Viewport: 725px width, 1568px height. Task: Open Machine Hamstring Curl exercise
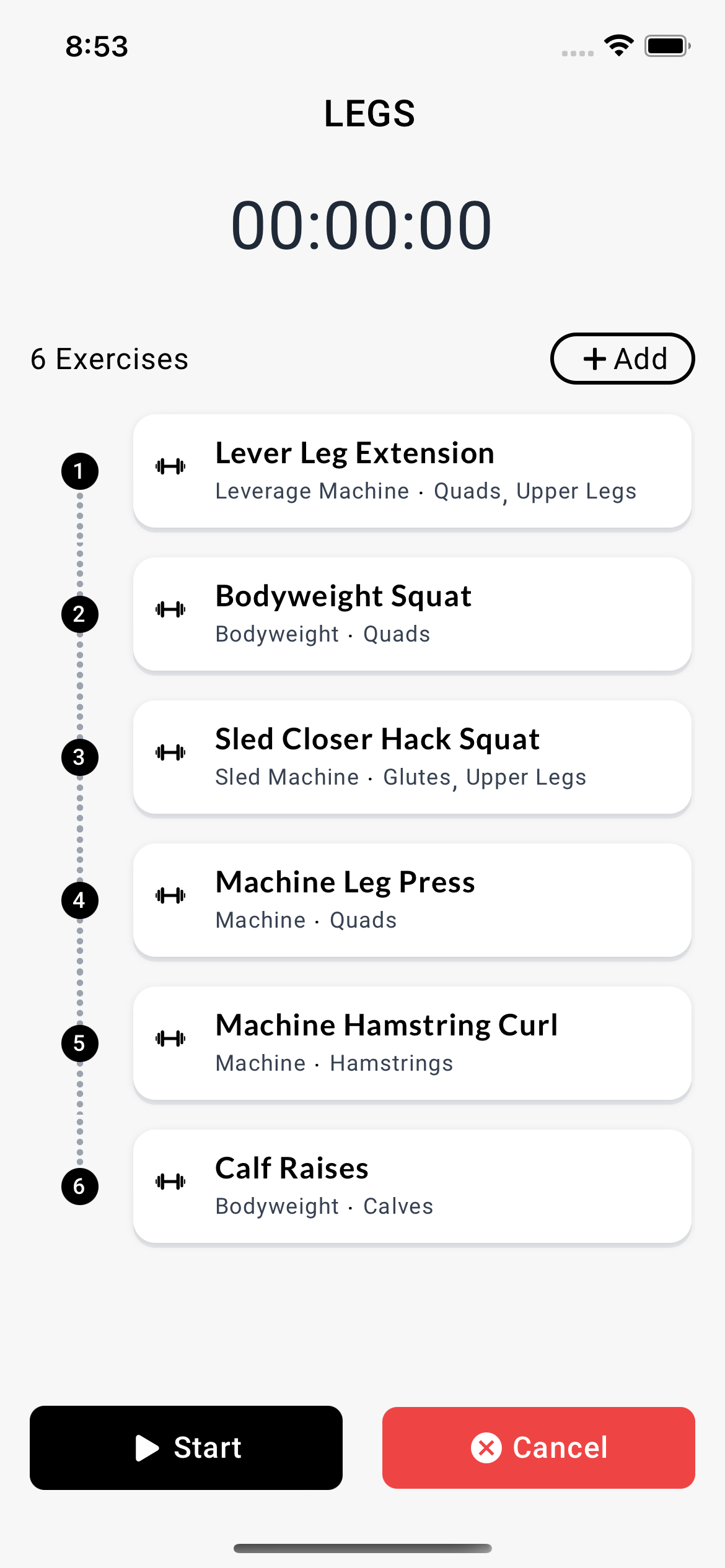coord(412,1043)
